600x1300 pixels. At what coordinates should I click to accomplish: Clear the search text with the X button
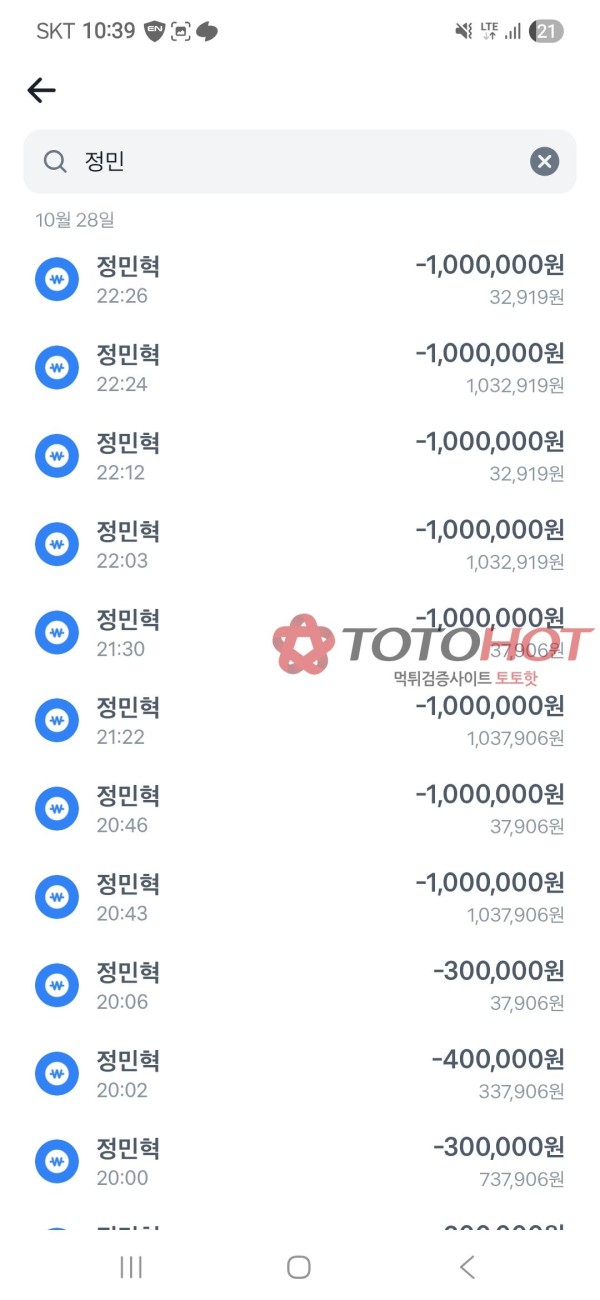pyautogui.click(x=544, y=161)
